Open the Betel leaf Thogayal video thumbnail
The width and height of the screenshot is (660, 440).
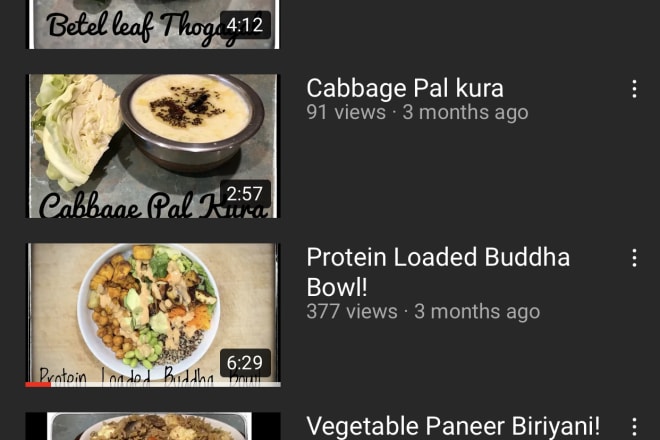click(152, 24)
